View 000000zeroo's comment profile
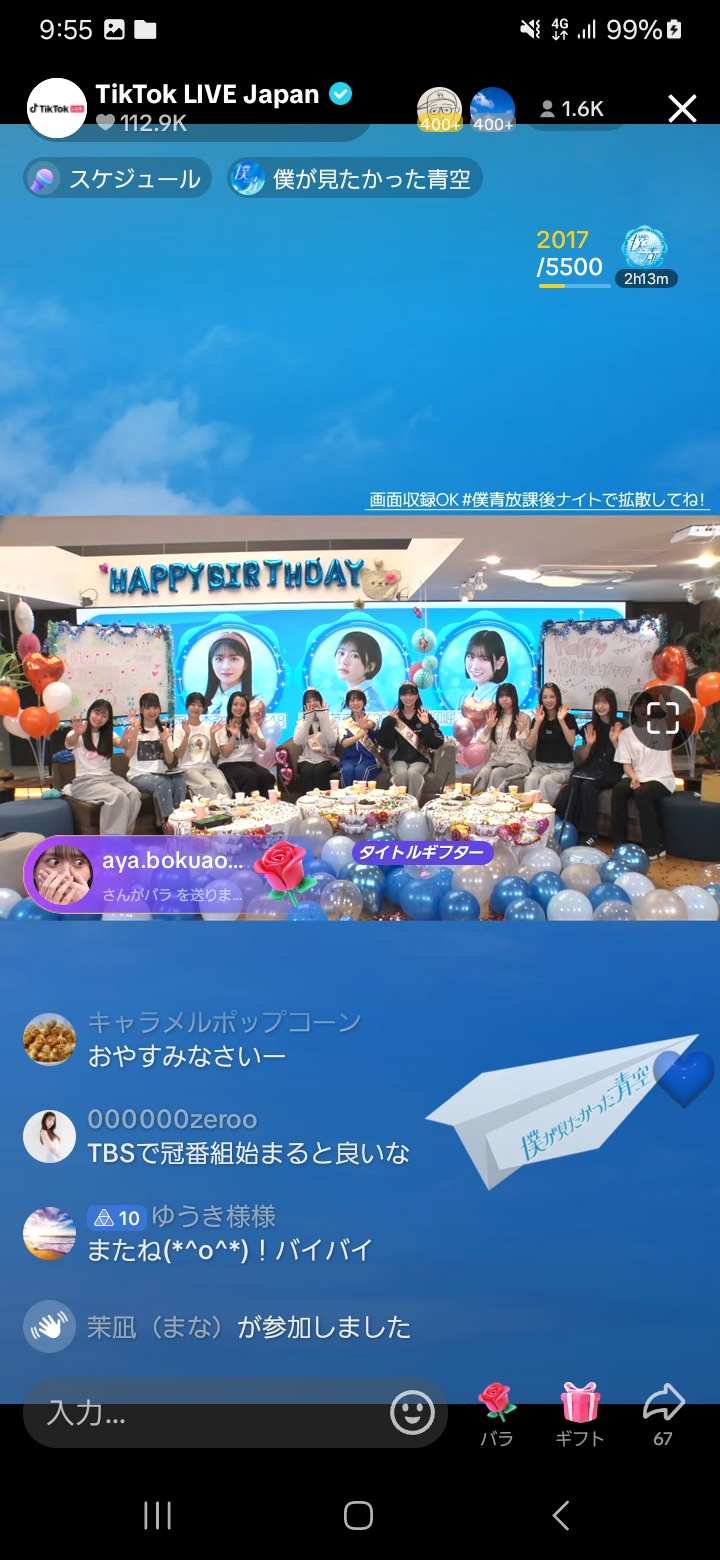Screen dimensions: 720x1560 coord(50,1136)
